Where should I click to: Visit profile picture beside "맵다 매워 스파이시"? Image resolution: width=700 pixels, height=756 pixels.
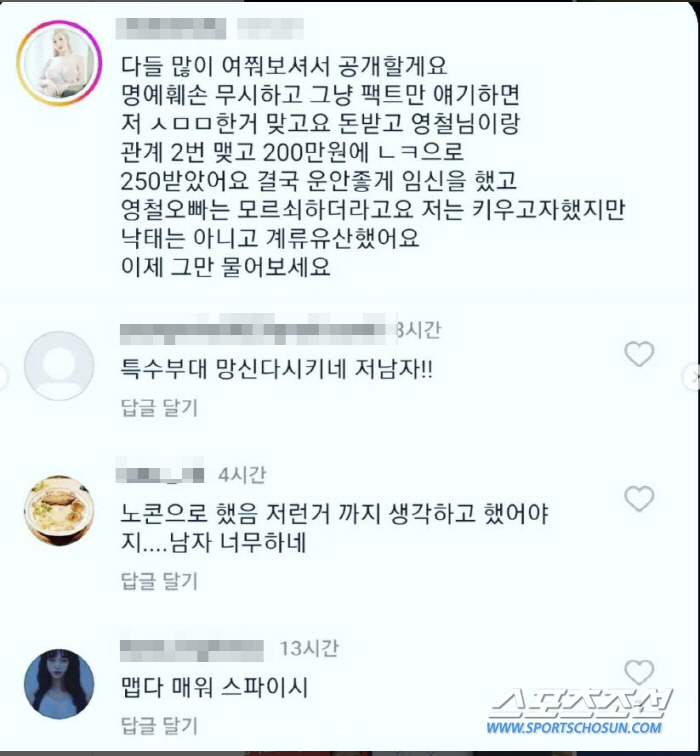tap(59, 684)
